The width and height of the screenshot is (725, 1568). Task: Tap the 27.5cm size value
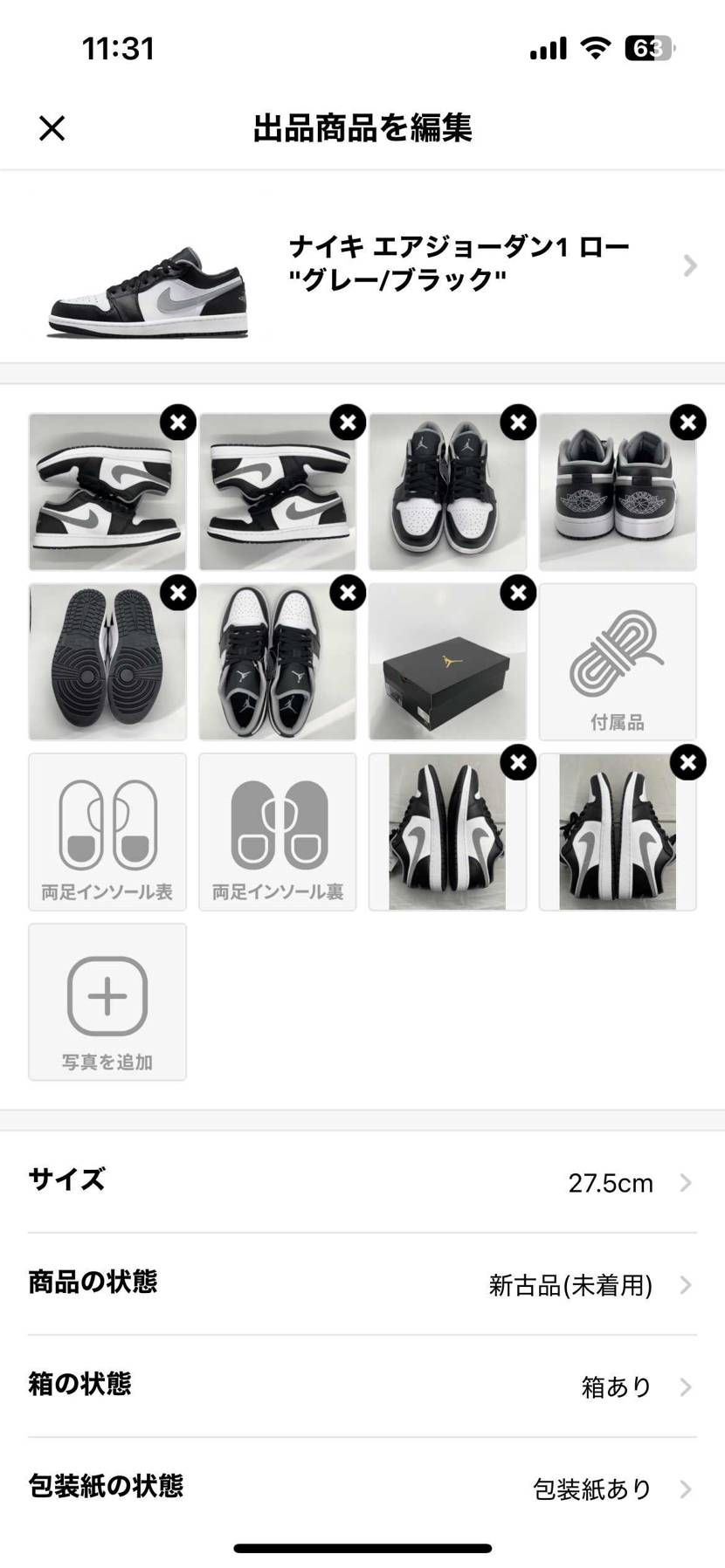coord(610,1183)
